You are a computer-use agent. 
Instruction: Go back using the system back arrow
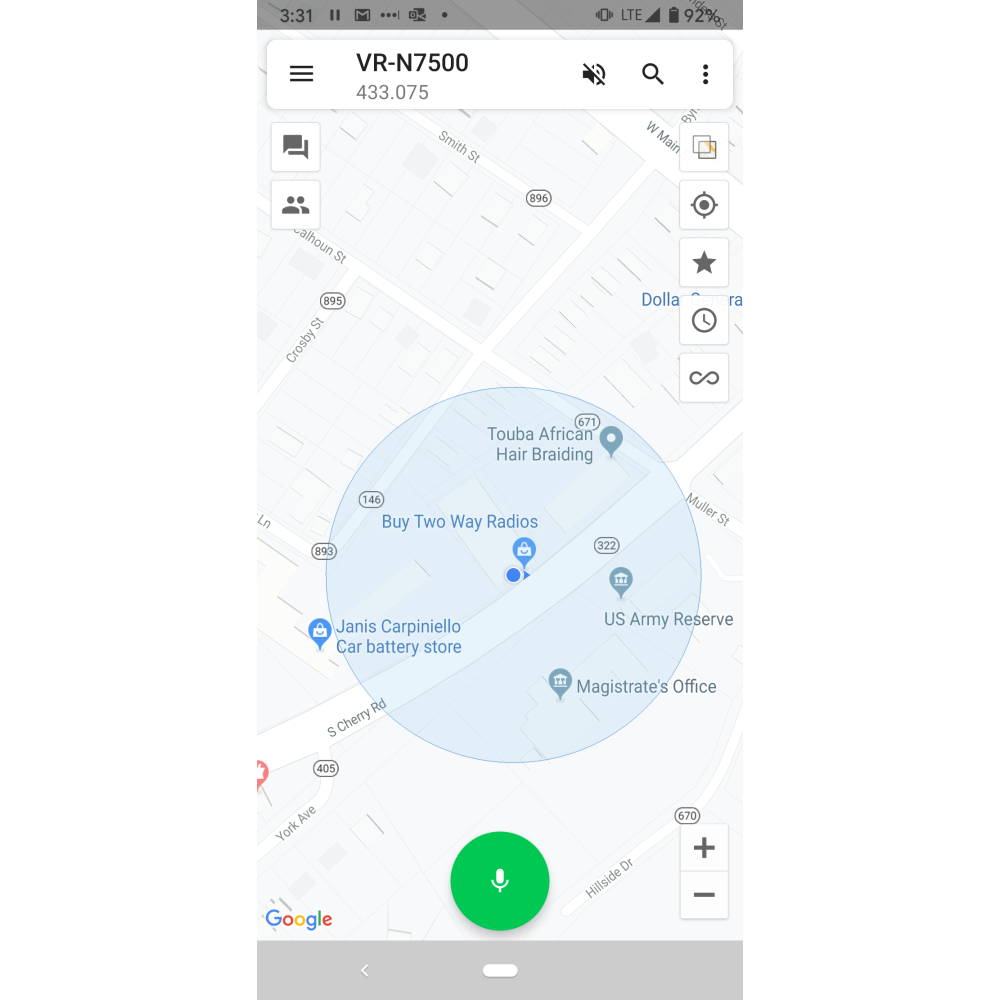365,970
